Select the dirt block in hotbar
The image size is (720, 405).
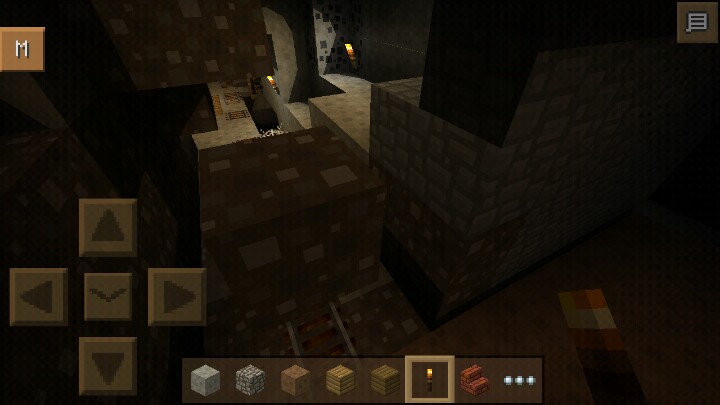tap(295, 380)
